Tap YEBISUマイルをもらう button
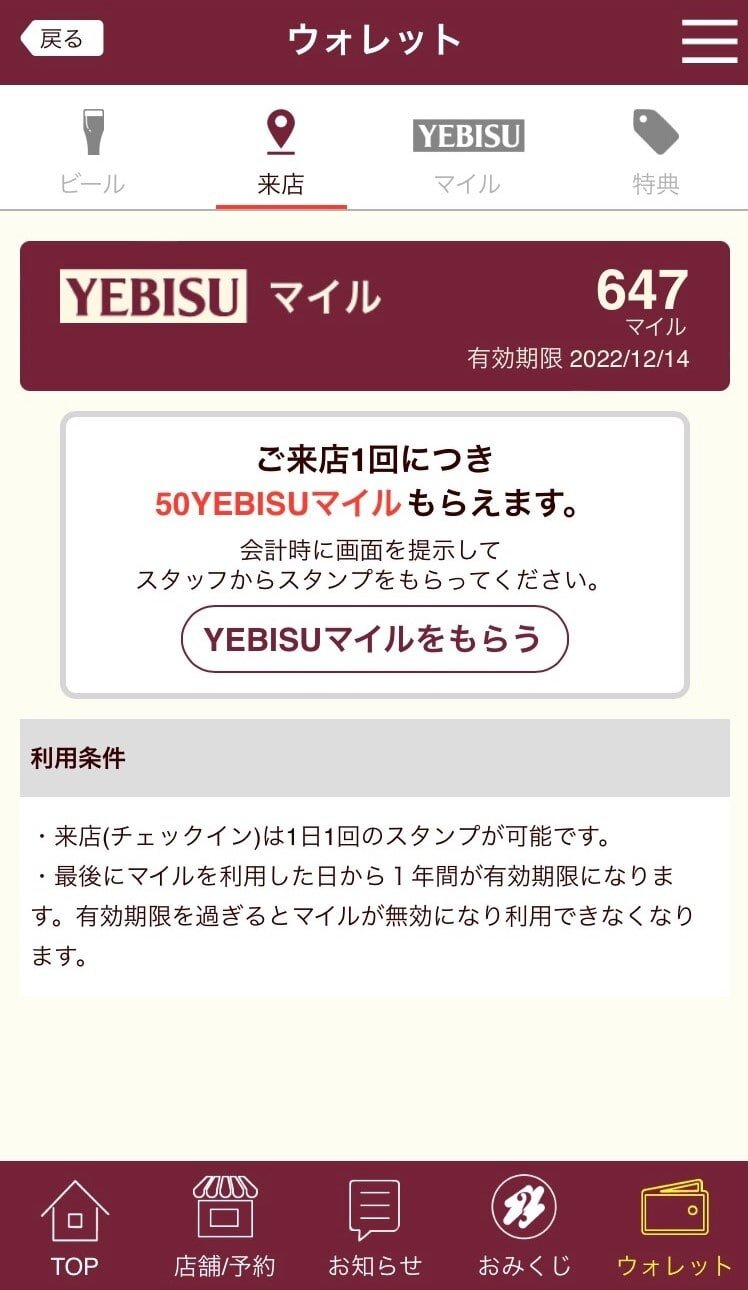748x1290 pixels. click(374, 638)
